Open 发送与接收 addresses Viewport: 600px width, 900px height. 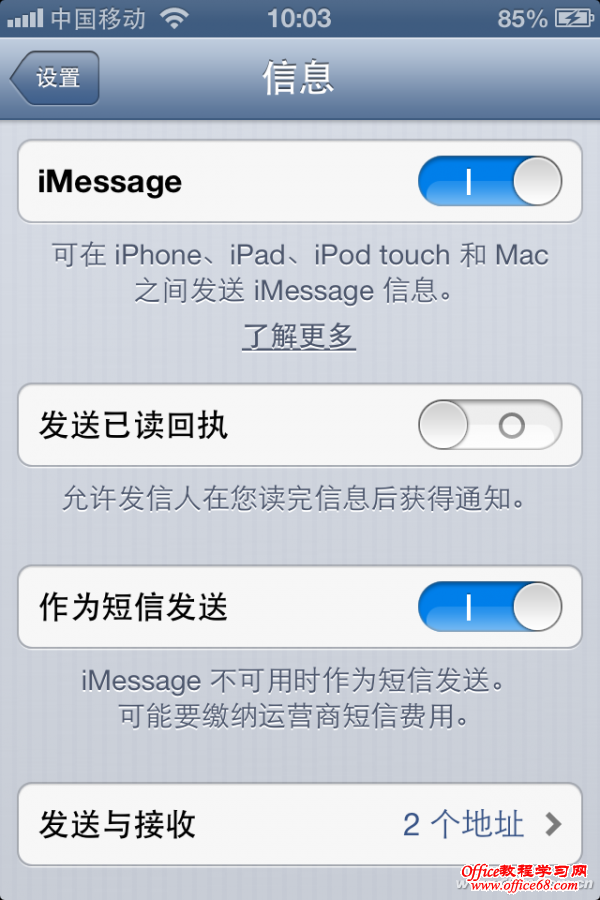tap(300, 824)
